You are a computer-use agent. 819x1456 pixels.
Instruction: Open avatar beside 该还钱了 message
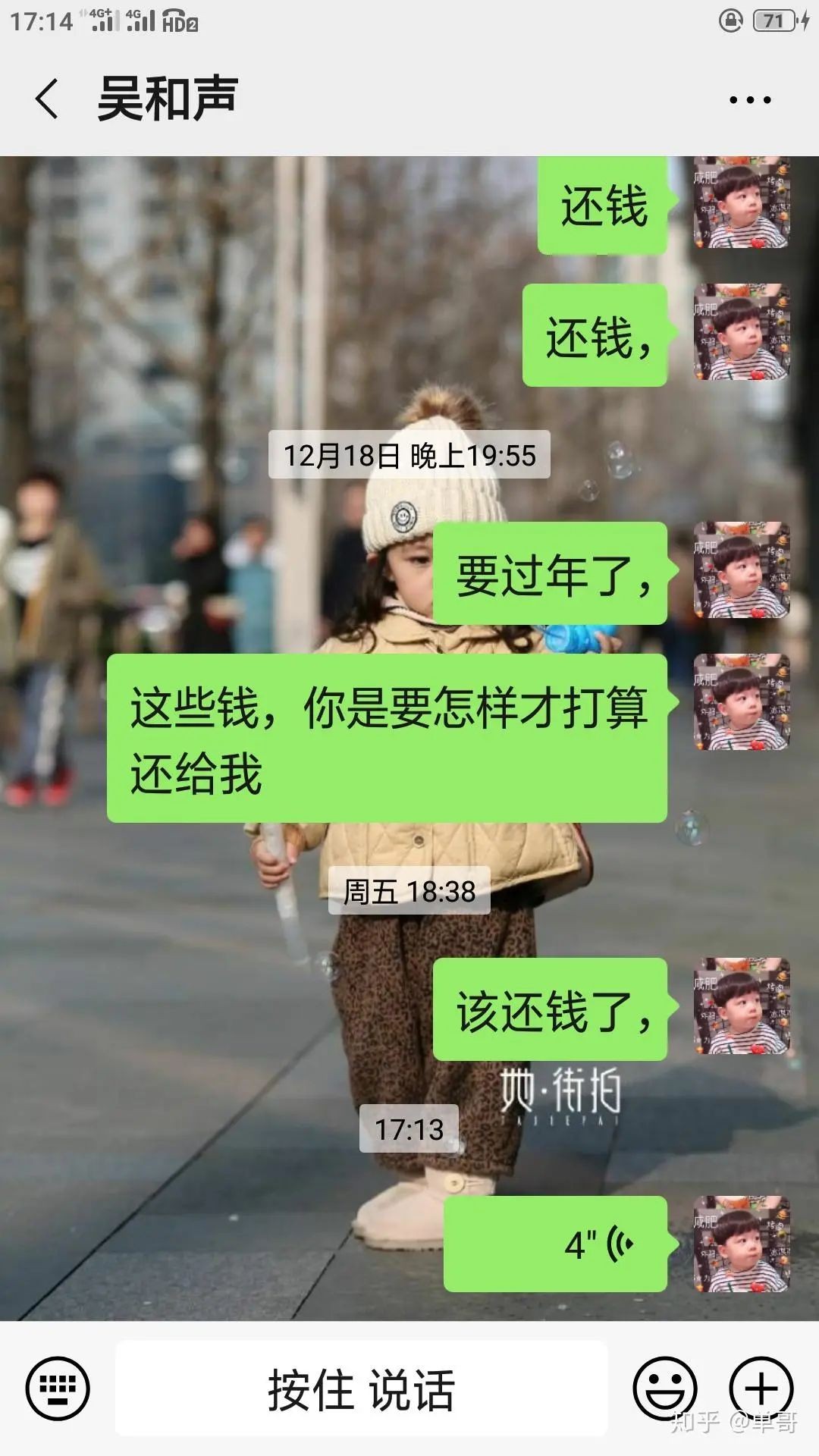742,1006
